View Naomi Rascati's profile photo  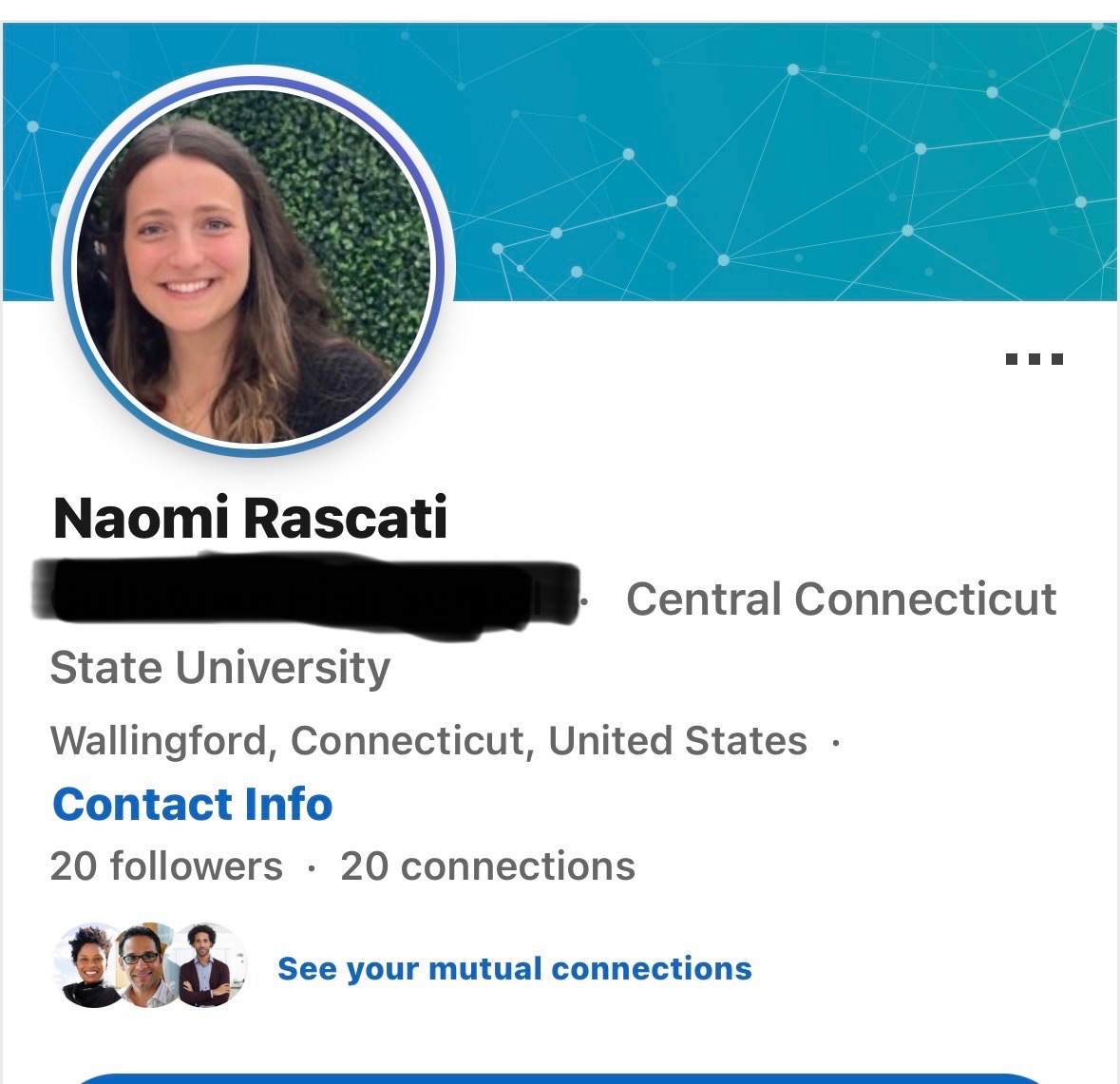point(254,266)
